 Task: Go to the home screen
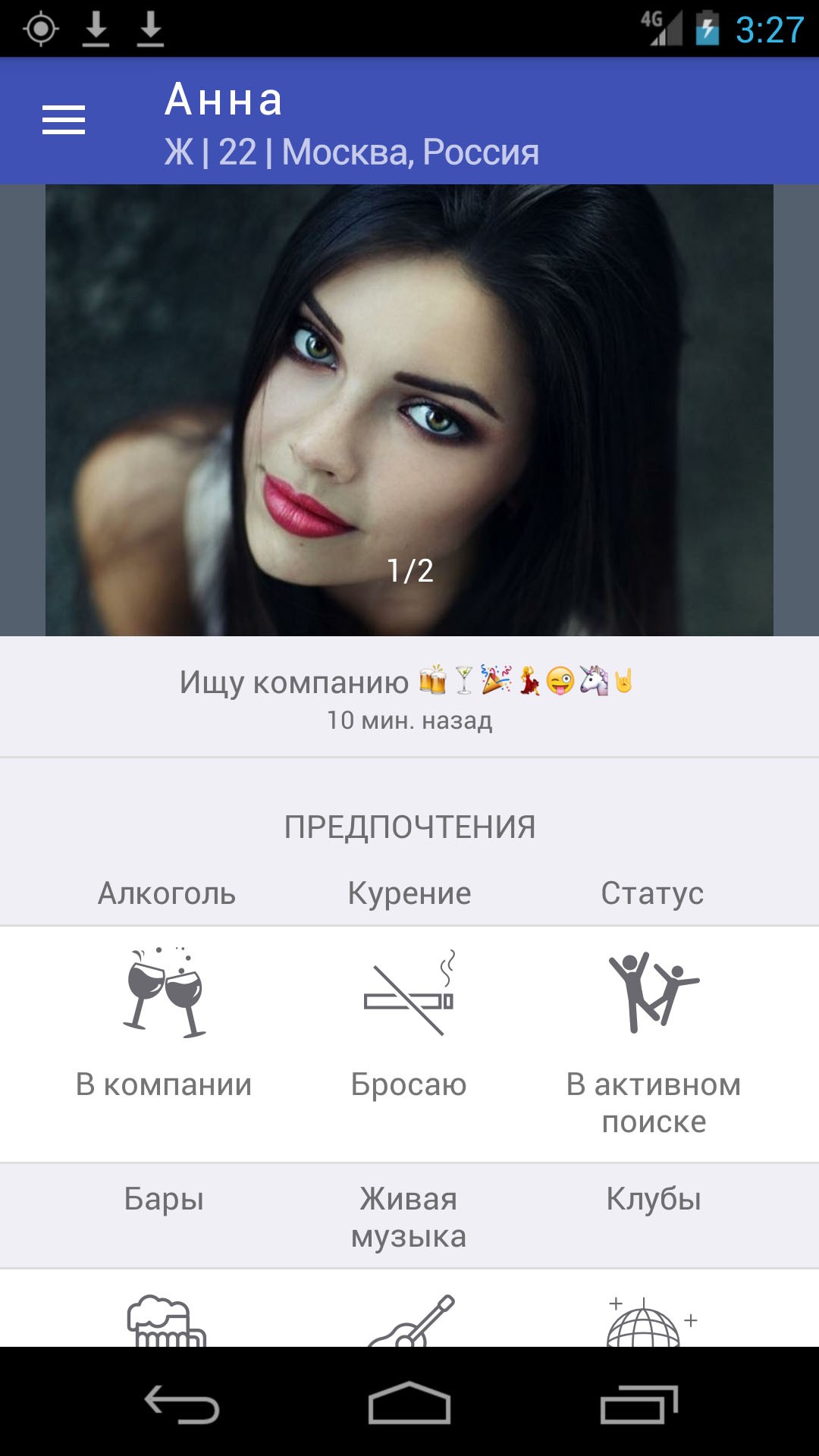[x=409, y=1403]
